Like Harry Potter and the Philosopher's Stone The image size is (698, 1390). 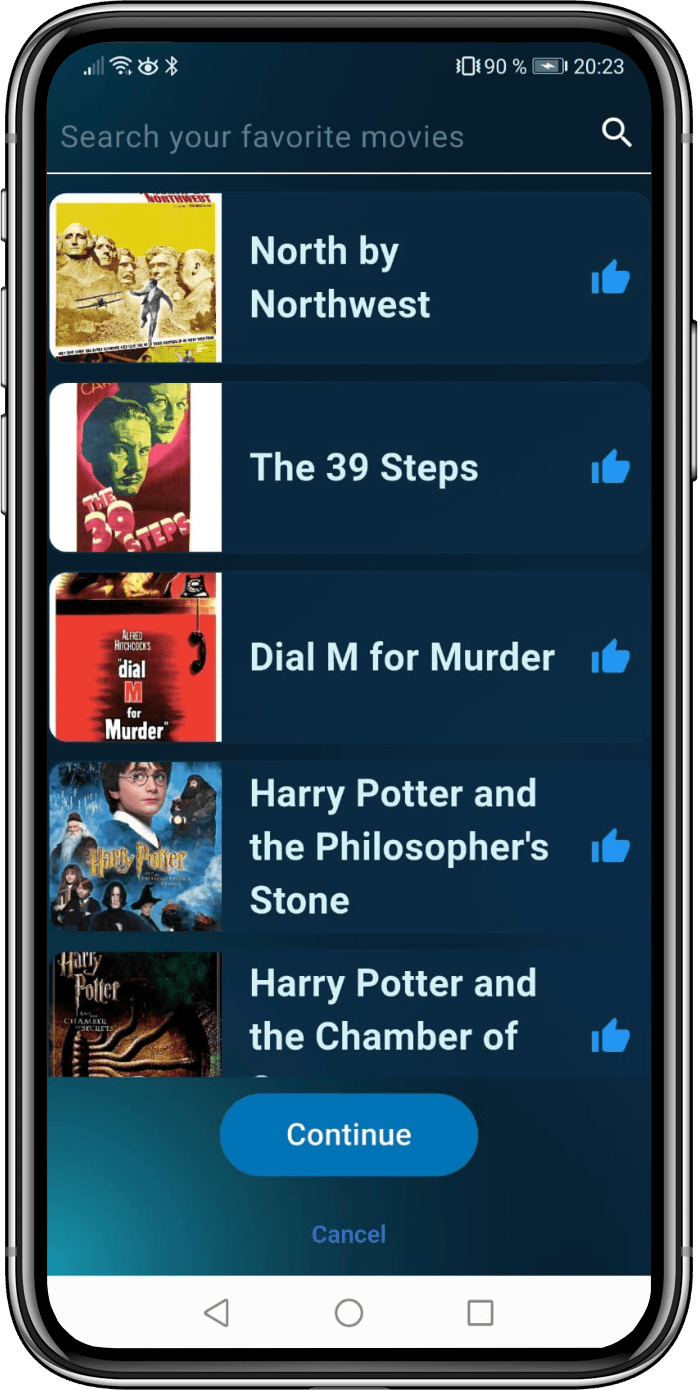tap(610, 847)
